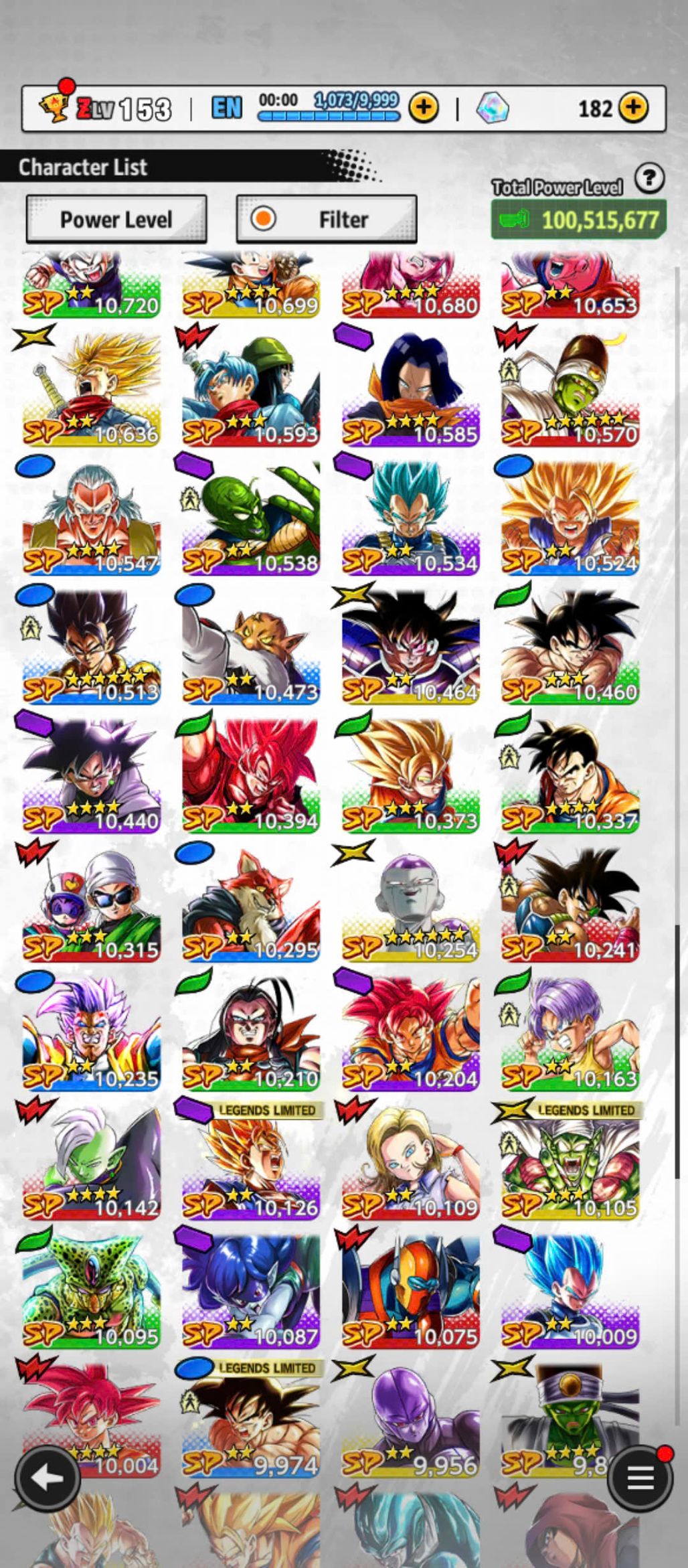This screenshot has width=688, height=1568.
Task: Choose the character with power 10,534
Action: point(410,517)
